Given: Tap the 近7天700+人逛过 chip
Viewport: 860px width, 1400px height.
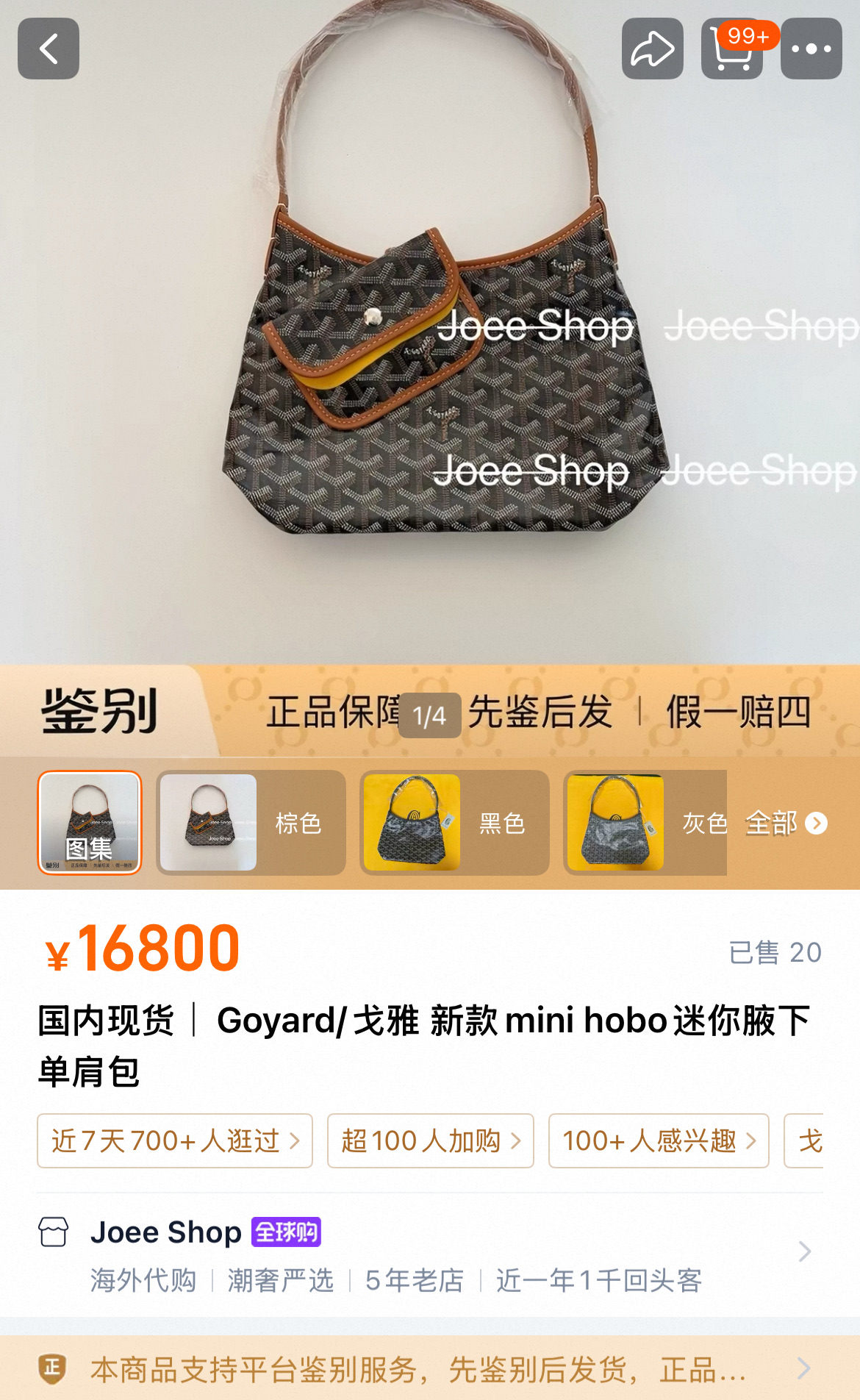Looking at the screenshot, I should tap(175, 1140).
